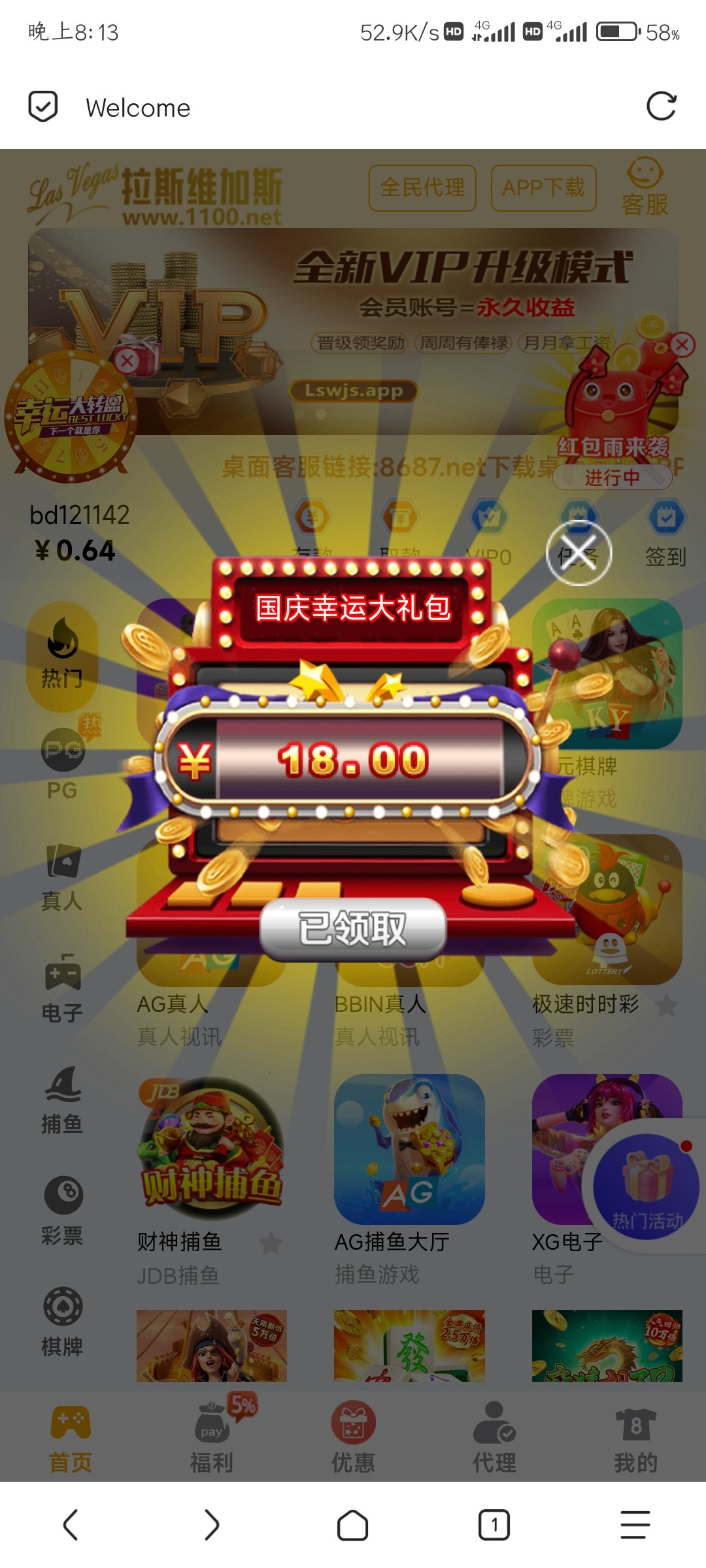The image size is (706, 1568).
Task: Select the 捕鱼 category
Action: [x=62, y=1100]
